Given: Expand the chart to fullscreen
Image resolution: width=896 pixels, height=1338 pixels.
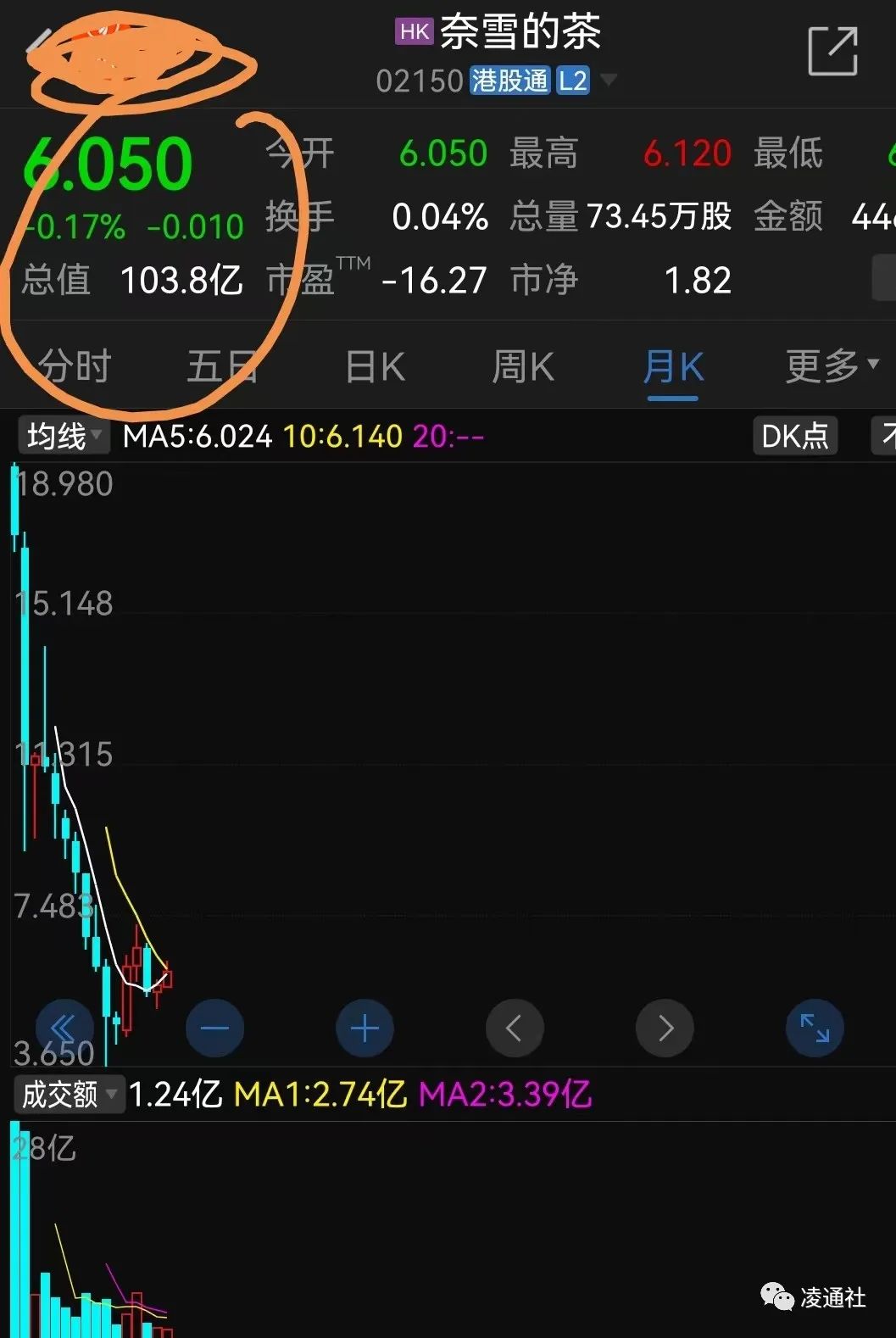Looking at the screenshot, I should (815, 1029).
